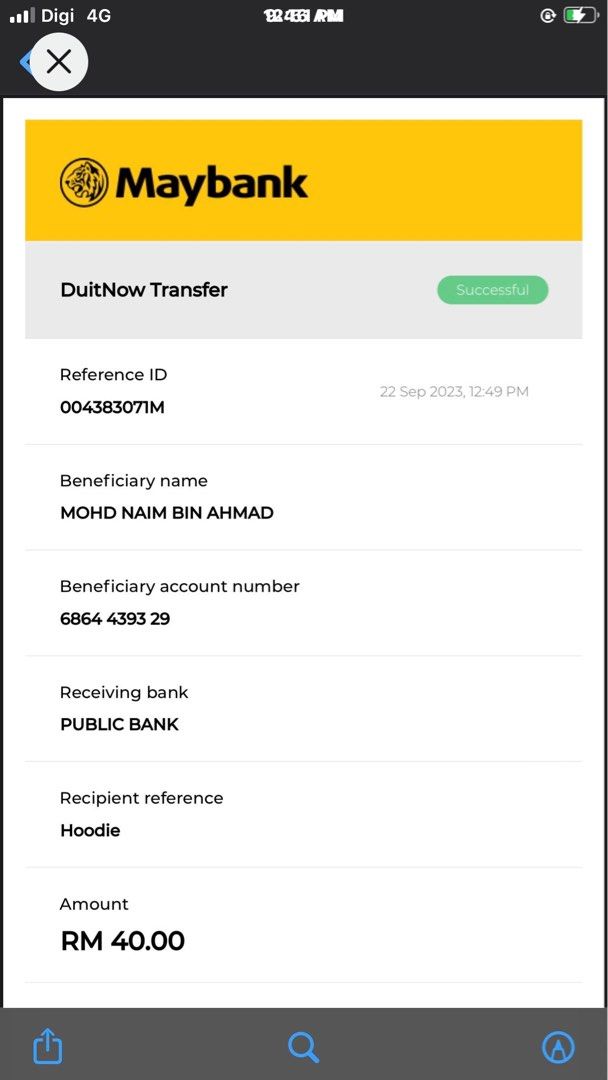Open the markup pen tool

pyautogui.click(x=558, y=1047)
